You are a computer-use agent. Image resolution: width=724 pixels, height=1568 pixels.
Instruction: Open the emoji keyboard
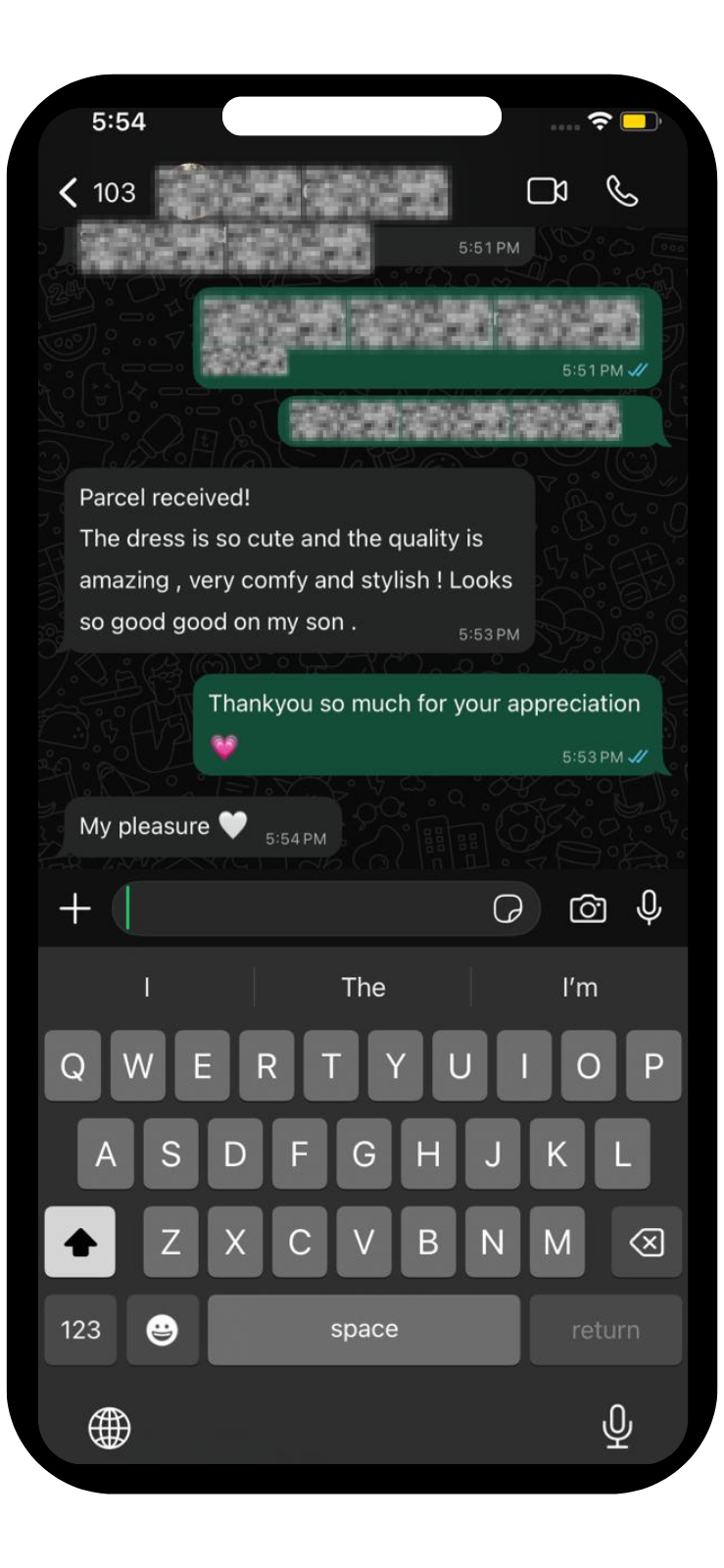click(162, 1330)
